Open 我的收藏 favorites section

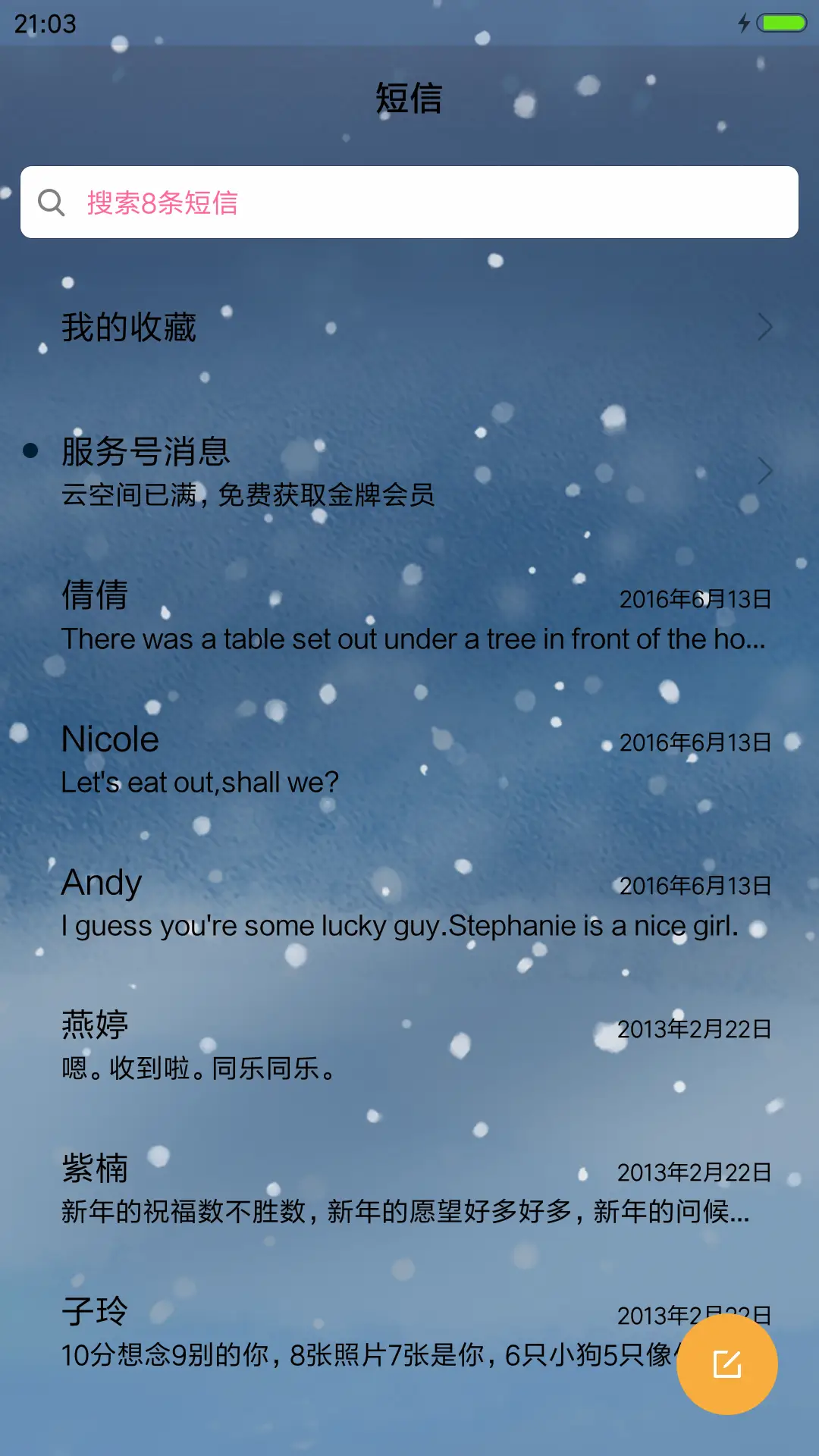click(x=129, y=327)
